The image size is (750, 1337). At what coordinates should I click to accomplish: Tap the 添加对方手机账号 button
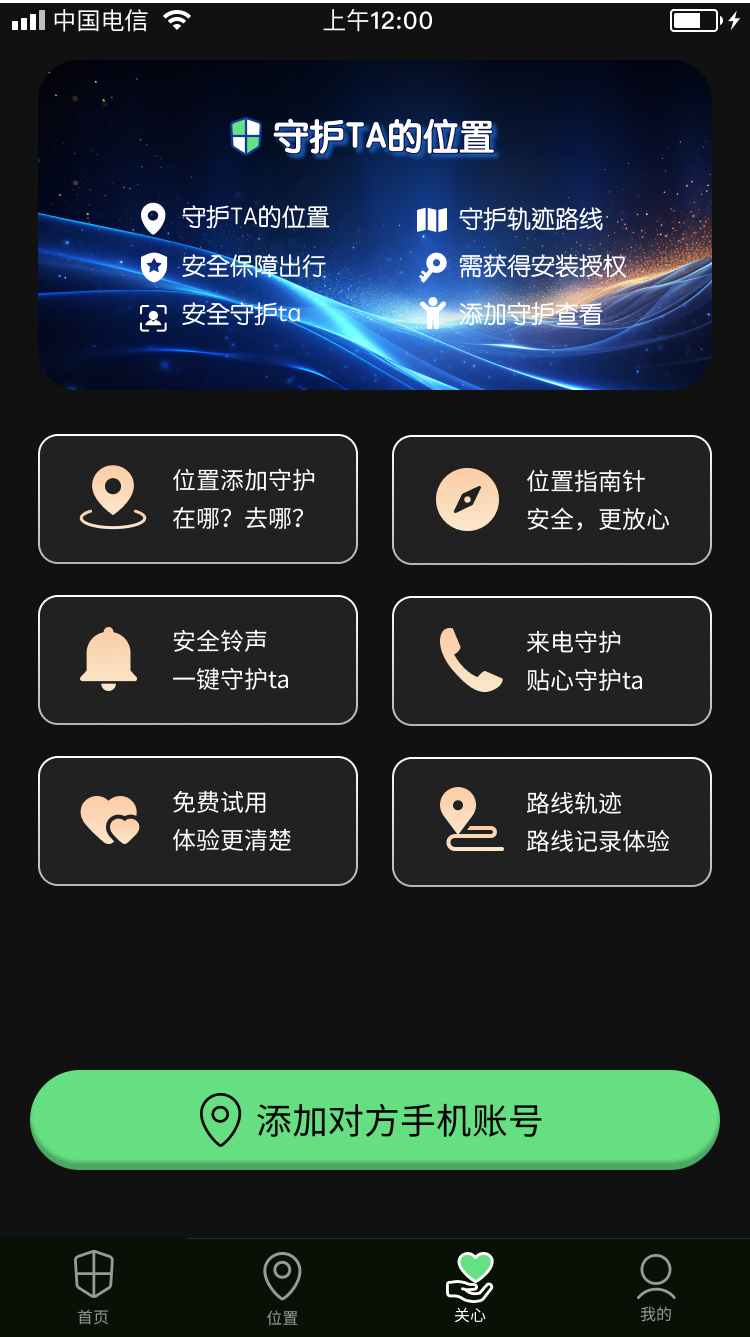375,1120
